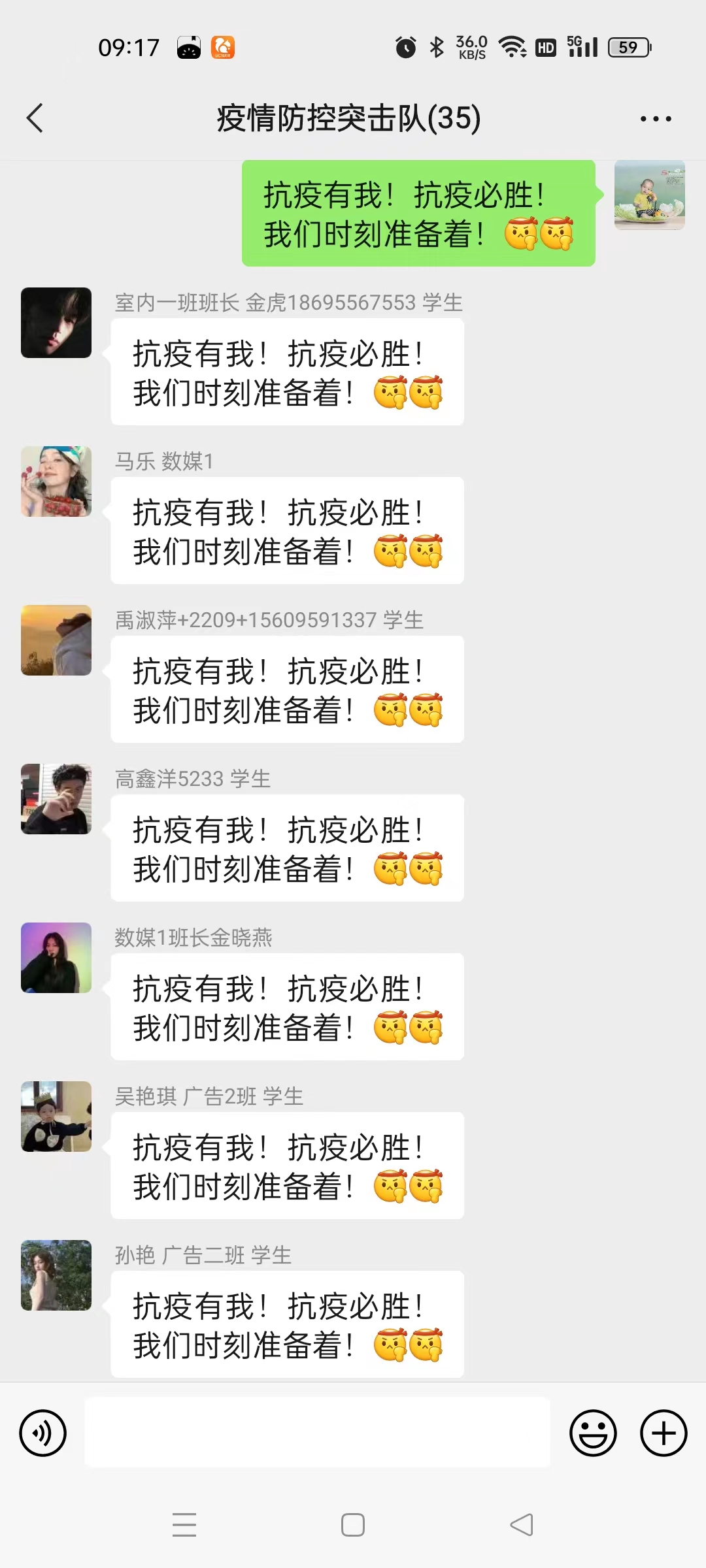
Task: View 吴艳琪's profile avatar
Action: (56, 1117)
